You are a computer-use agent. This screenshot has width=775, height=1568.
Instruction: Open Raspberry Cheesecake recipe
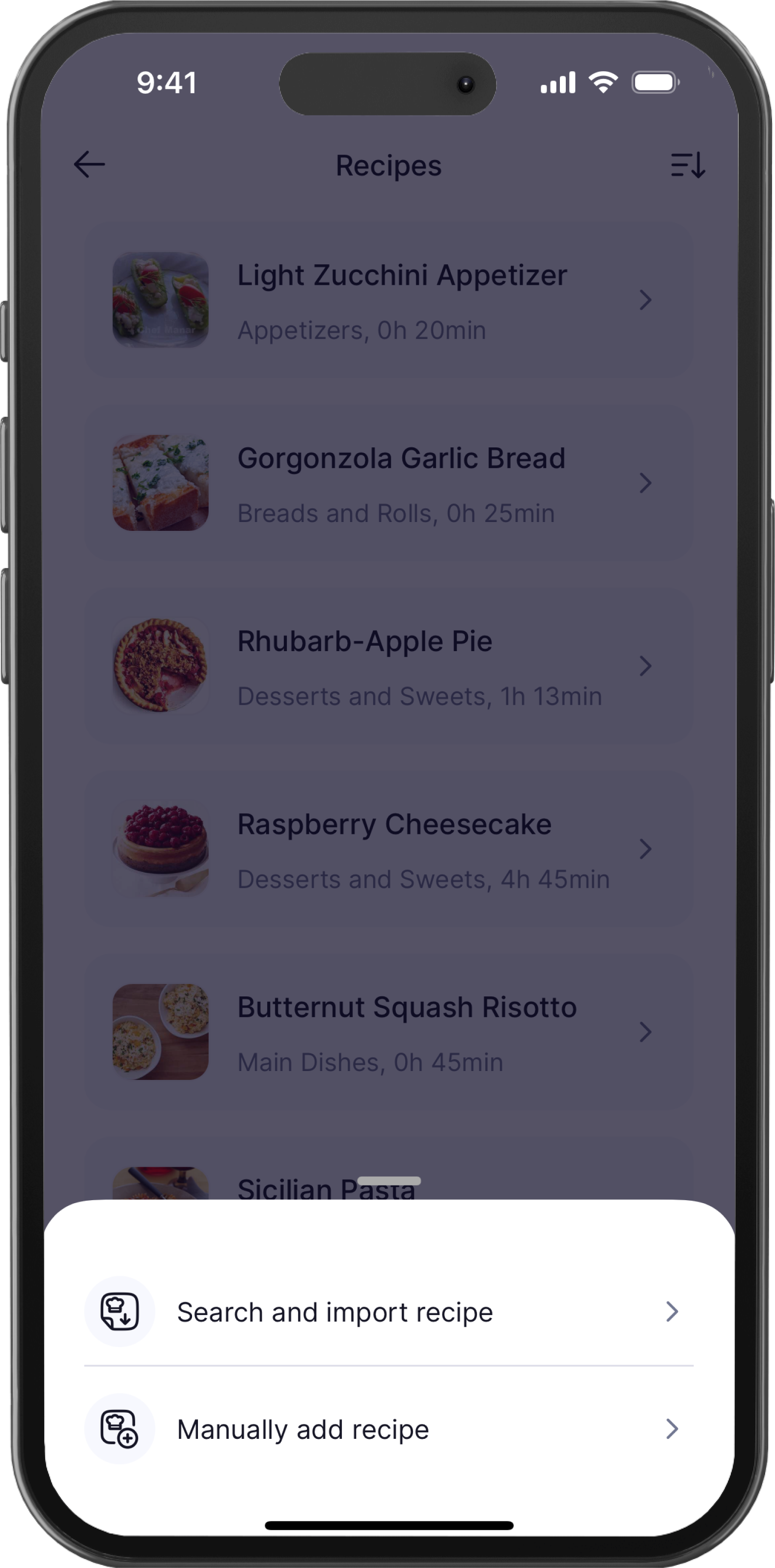pos(388,849)
